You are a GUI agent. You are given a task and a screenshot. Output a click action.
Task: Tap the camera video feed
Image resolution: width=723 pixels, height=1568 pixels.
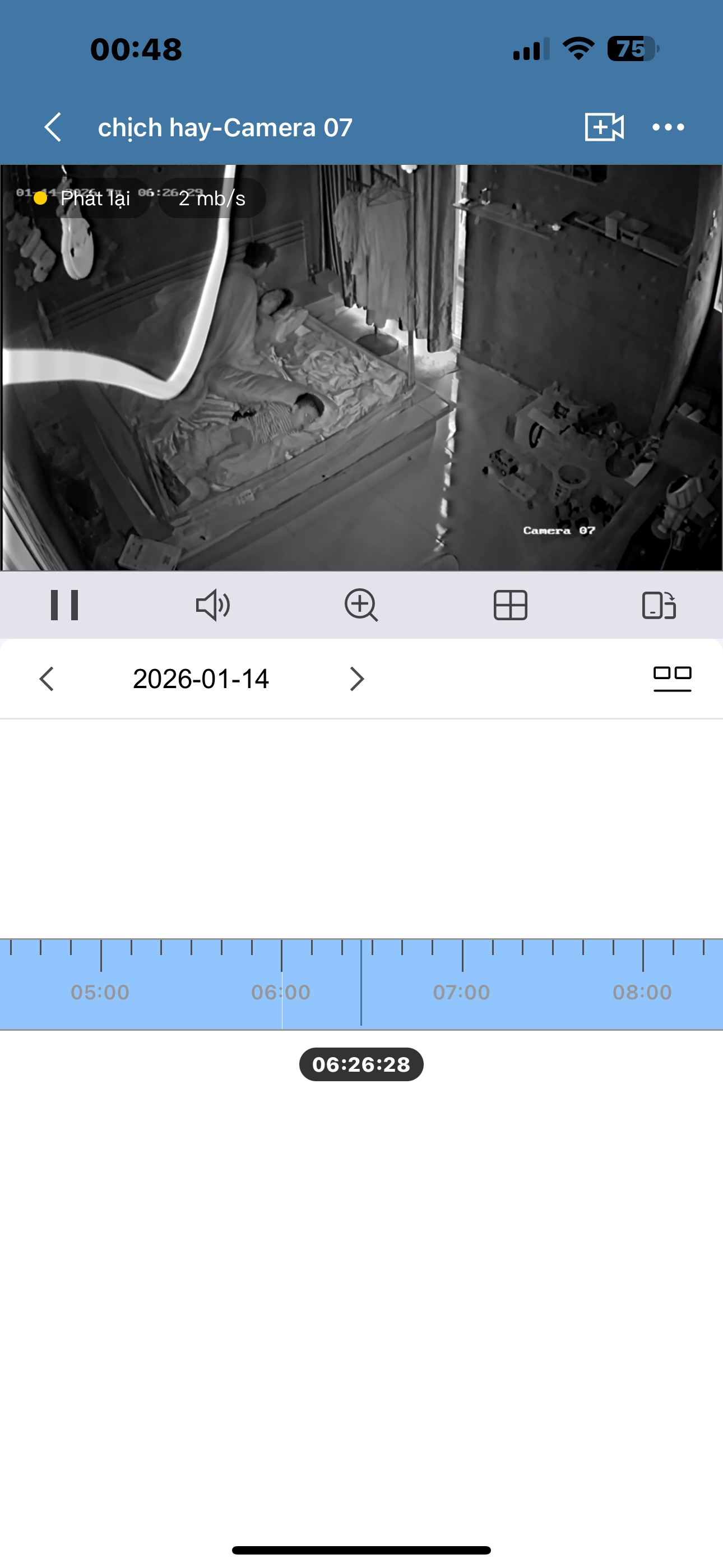[x=361, y=368]
